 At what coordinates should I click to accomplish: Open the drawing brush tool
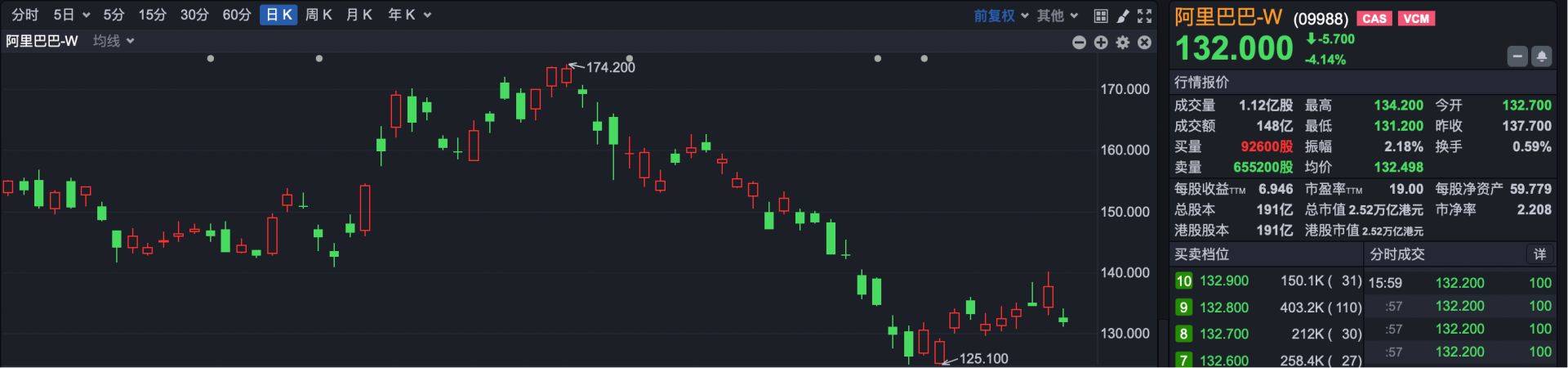point(1123,16)
